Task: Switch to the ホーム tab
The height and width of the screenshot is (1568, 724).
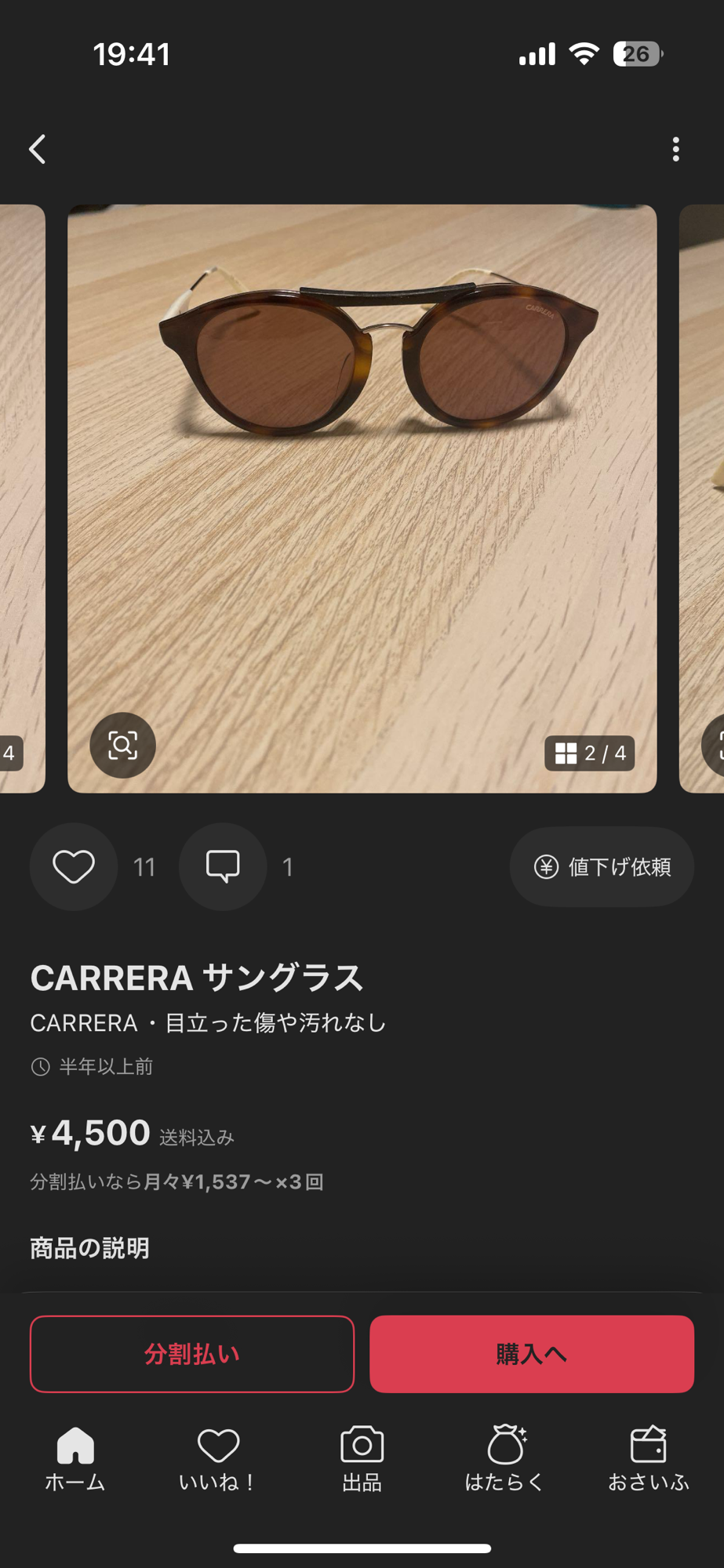Action: [75, 1458]
